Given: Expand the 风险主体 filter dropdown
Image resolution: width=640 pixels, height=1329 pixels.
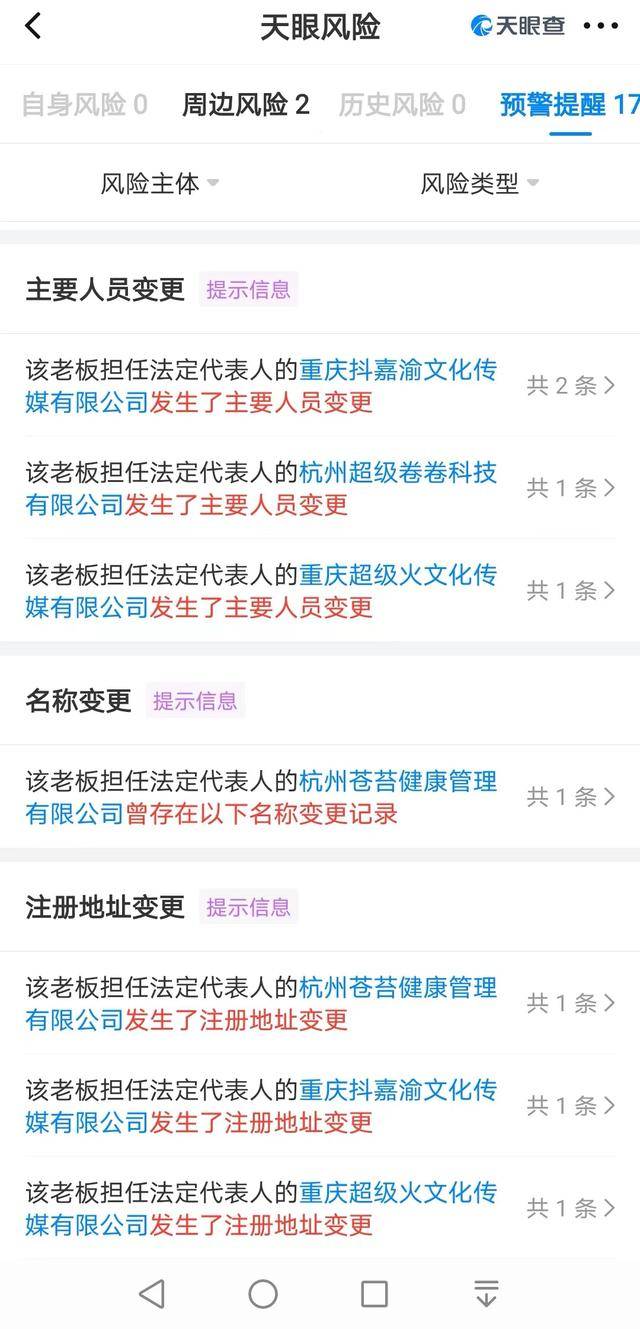Looking at the screenshot, I should coord(160,184).
